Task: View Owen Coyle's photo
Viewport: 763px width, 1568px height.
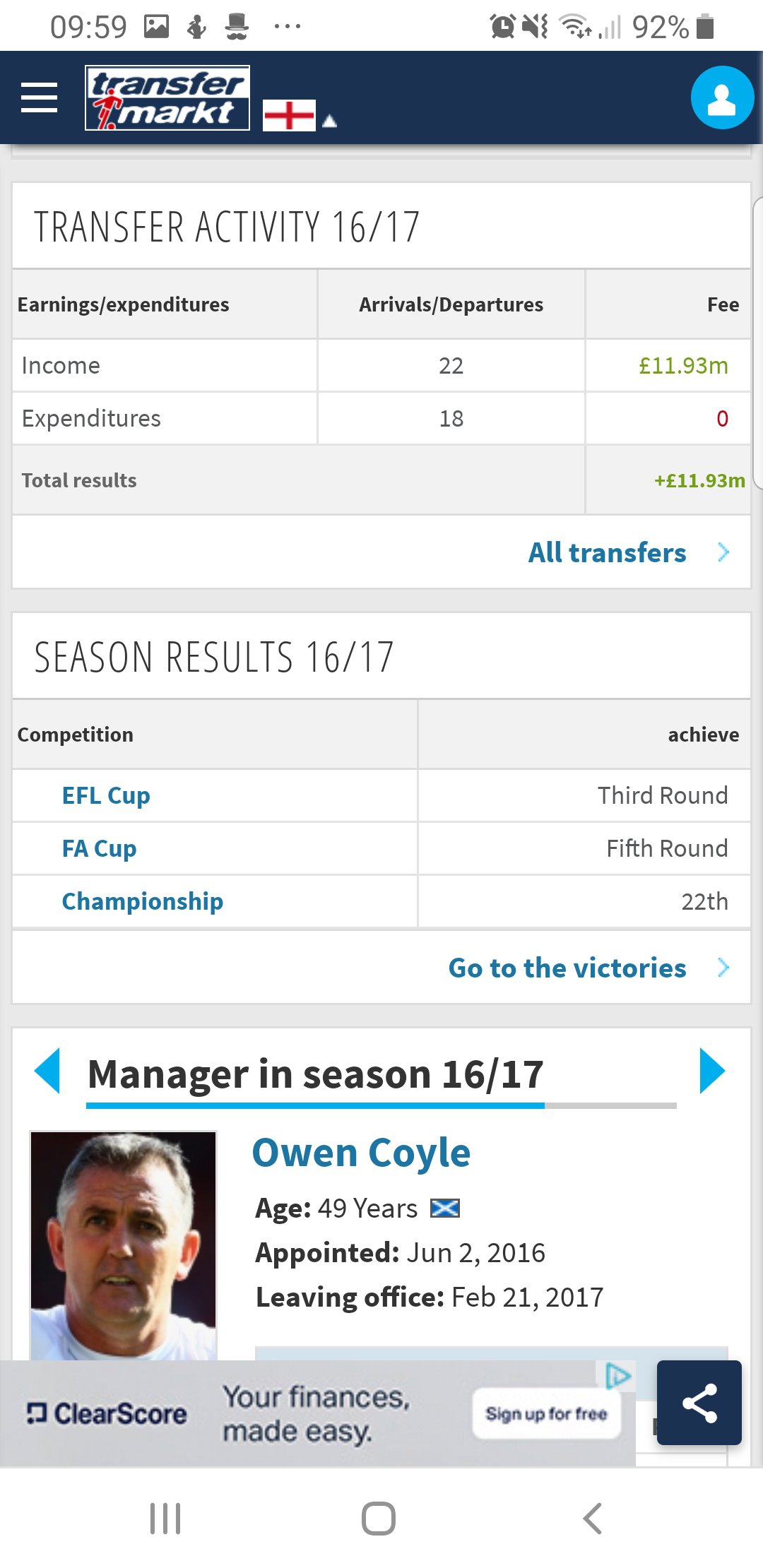Action: point(123,1246)
